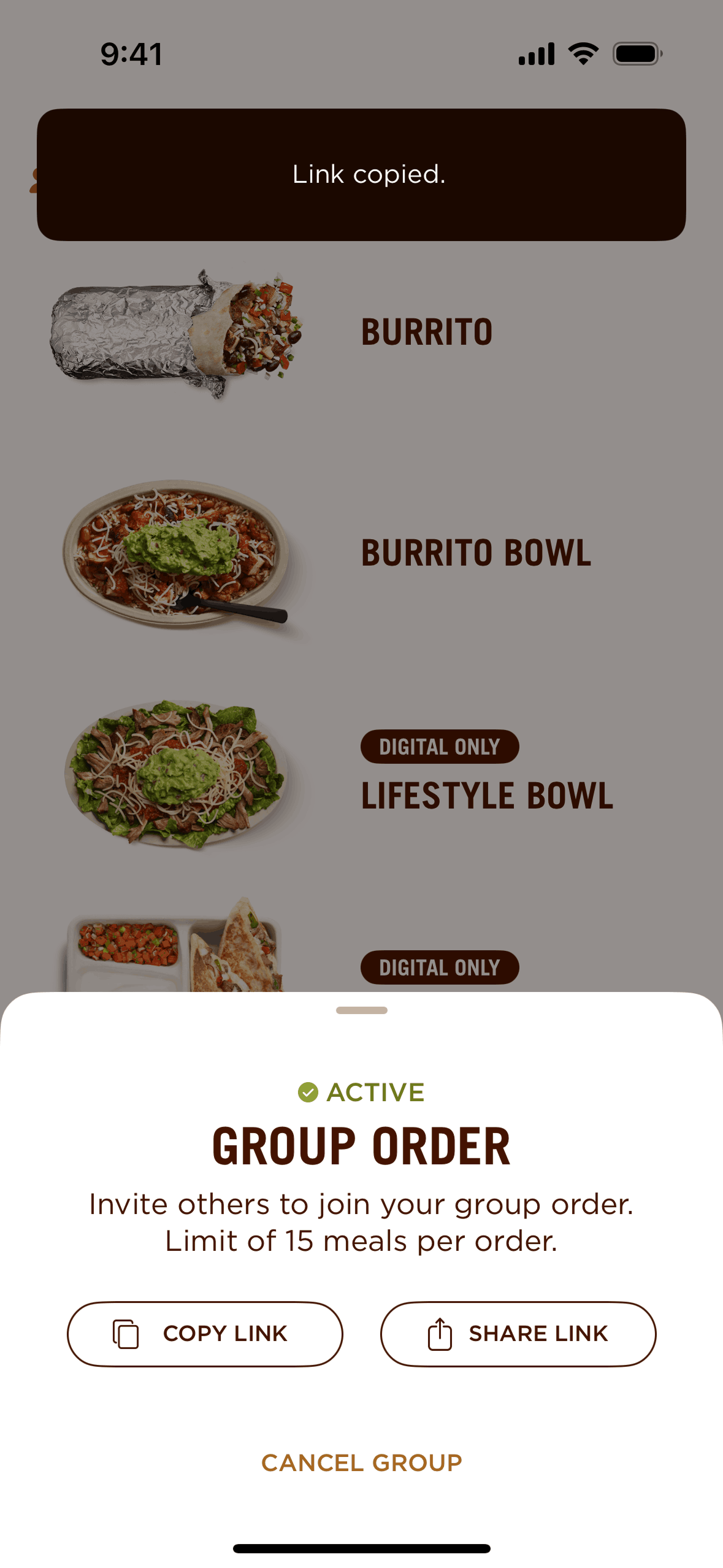This screenshot has height=1568, width=723.
Task: Copy the group order link
Action: (x=205, y=1334)
